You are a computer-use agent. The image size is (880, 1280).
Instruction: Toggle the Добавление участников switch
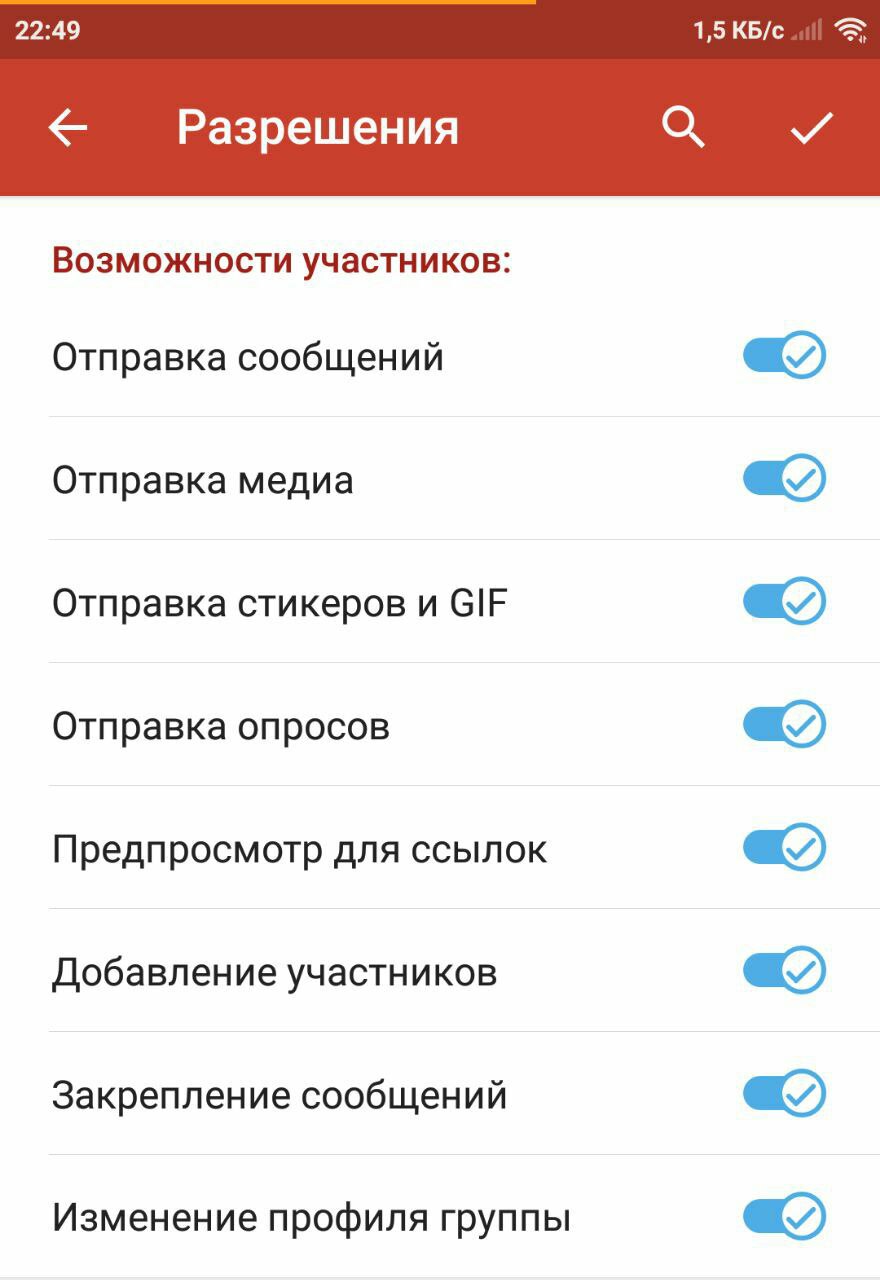point(784,971)
